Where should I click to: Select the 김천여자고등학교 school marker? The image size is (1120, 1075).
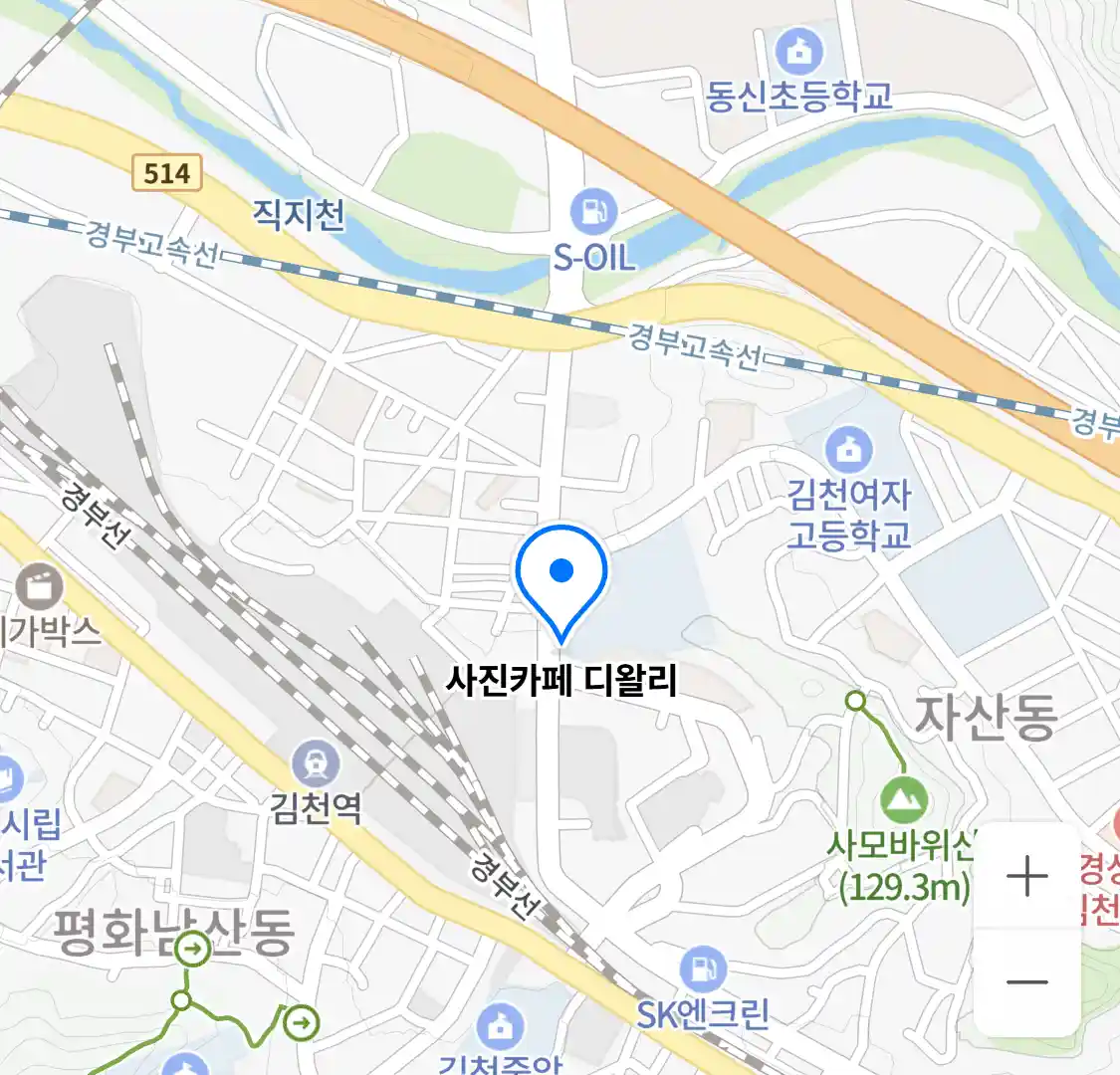pyautogui.click(x=848, y=451)
